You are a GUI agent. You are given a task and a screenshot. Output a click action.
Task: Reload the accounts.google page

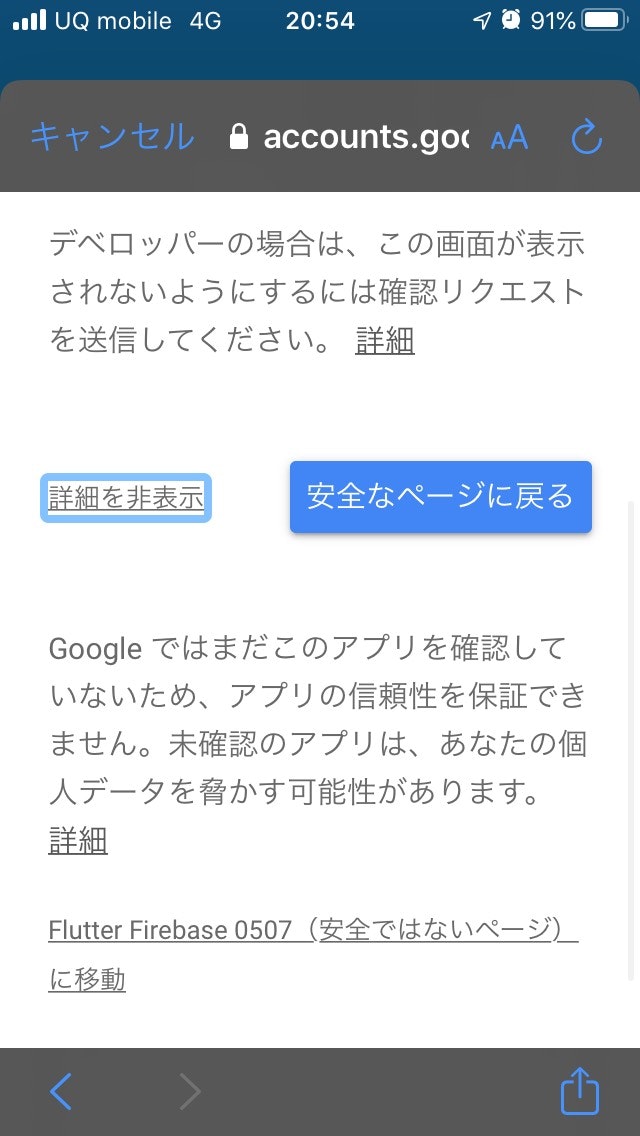pos(587,138)
